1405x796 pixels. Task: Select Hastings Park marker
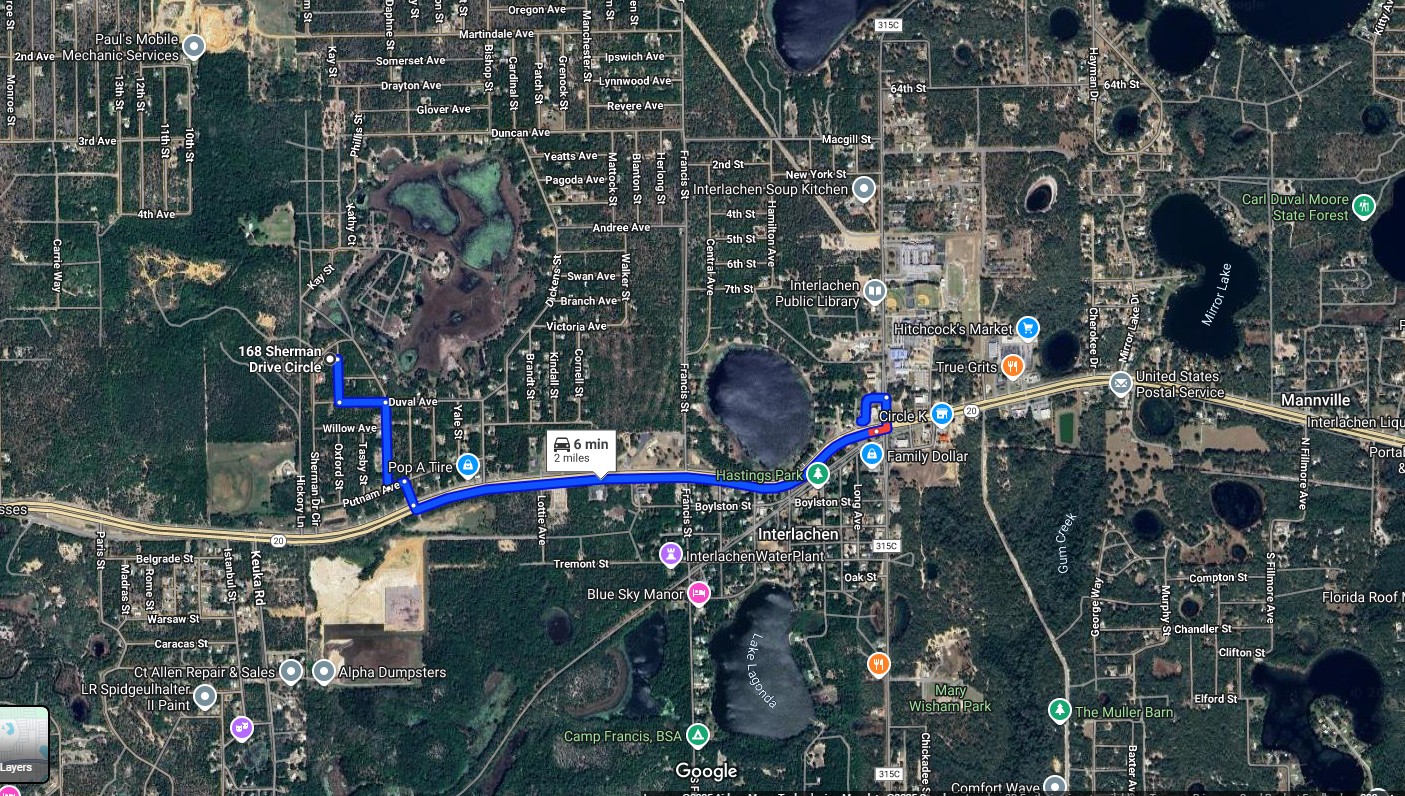click(x=819, y=473)
